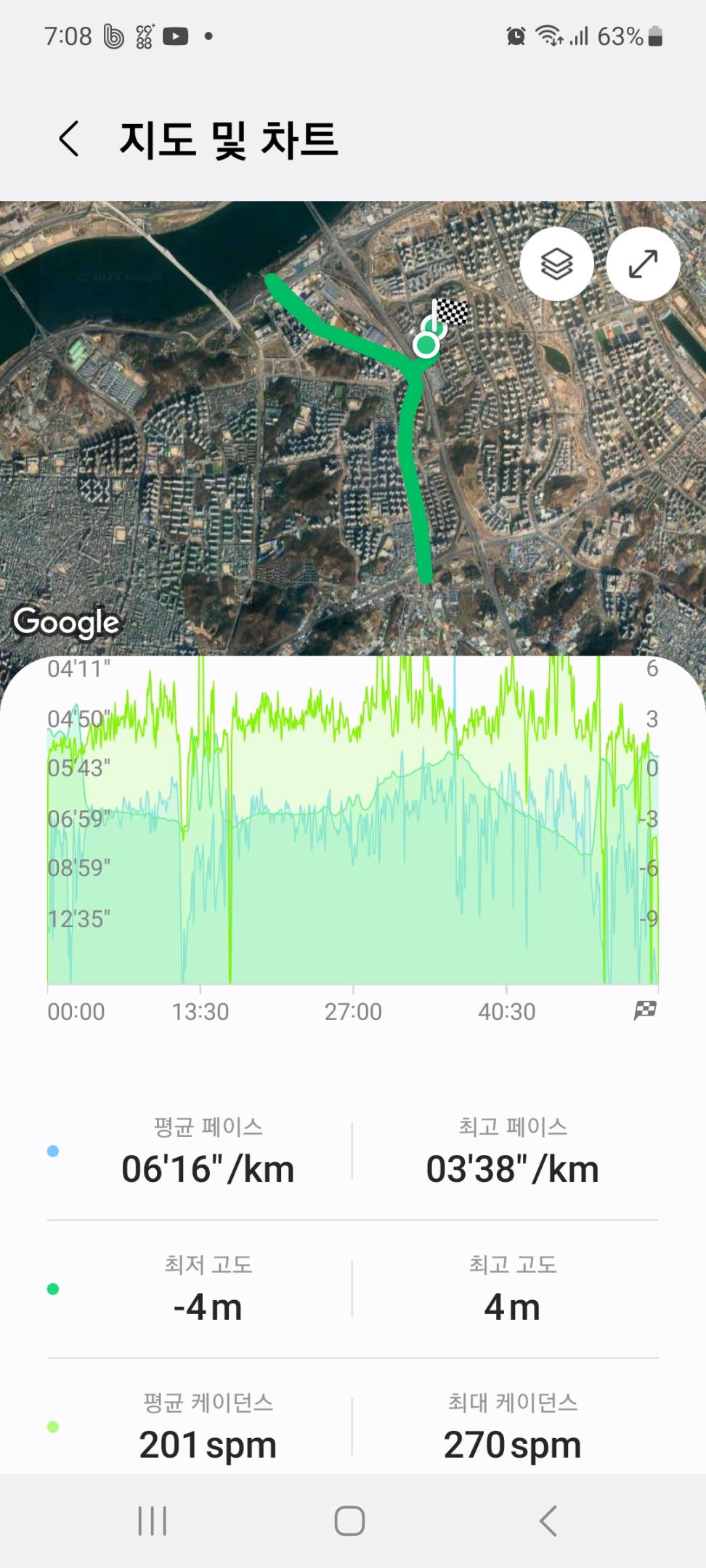Go back from 지도 및 차트 screen
706x1568 pixels.
(x=69, y=139)
